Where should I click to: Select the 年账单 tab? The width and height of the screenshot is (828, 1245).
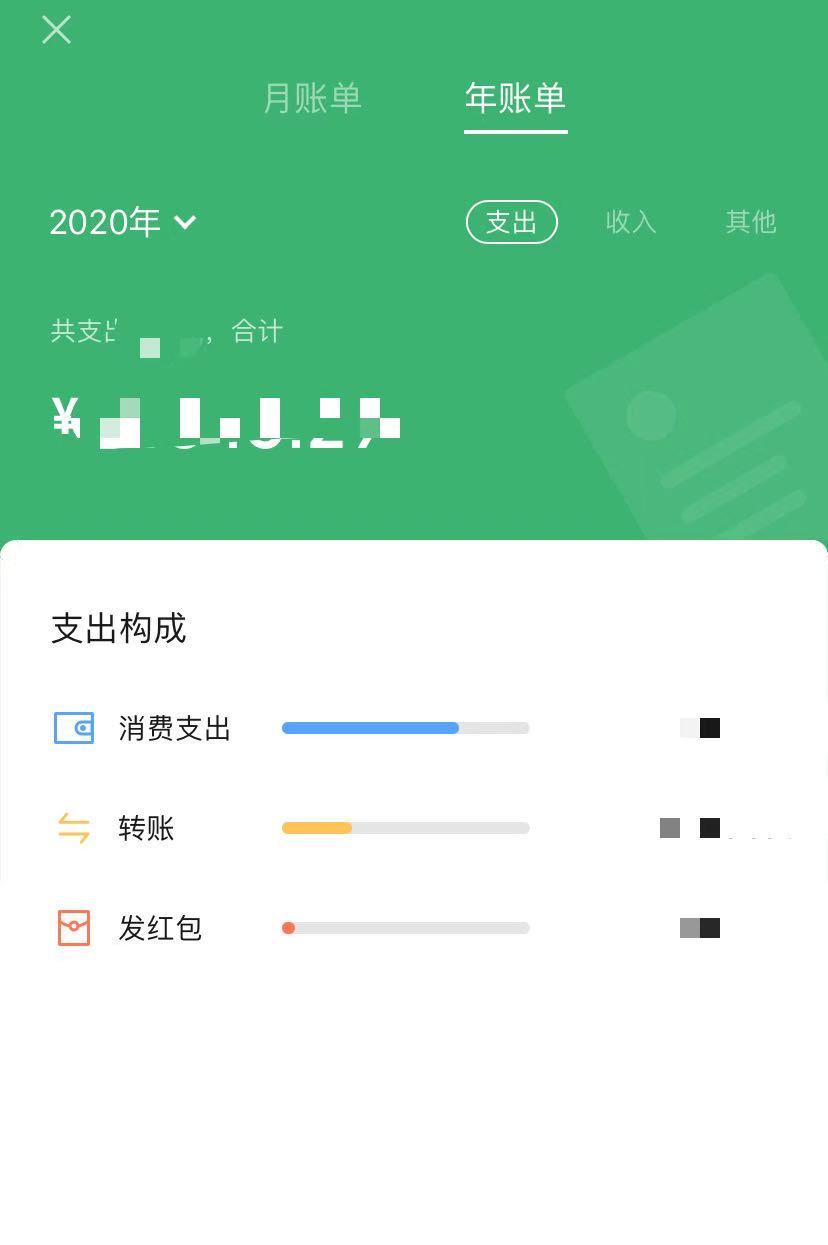click(515, 98)
